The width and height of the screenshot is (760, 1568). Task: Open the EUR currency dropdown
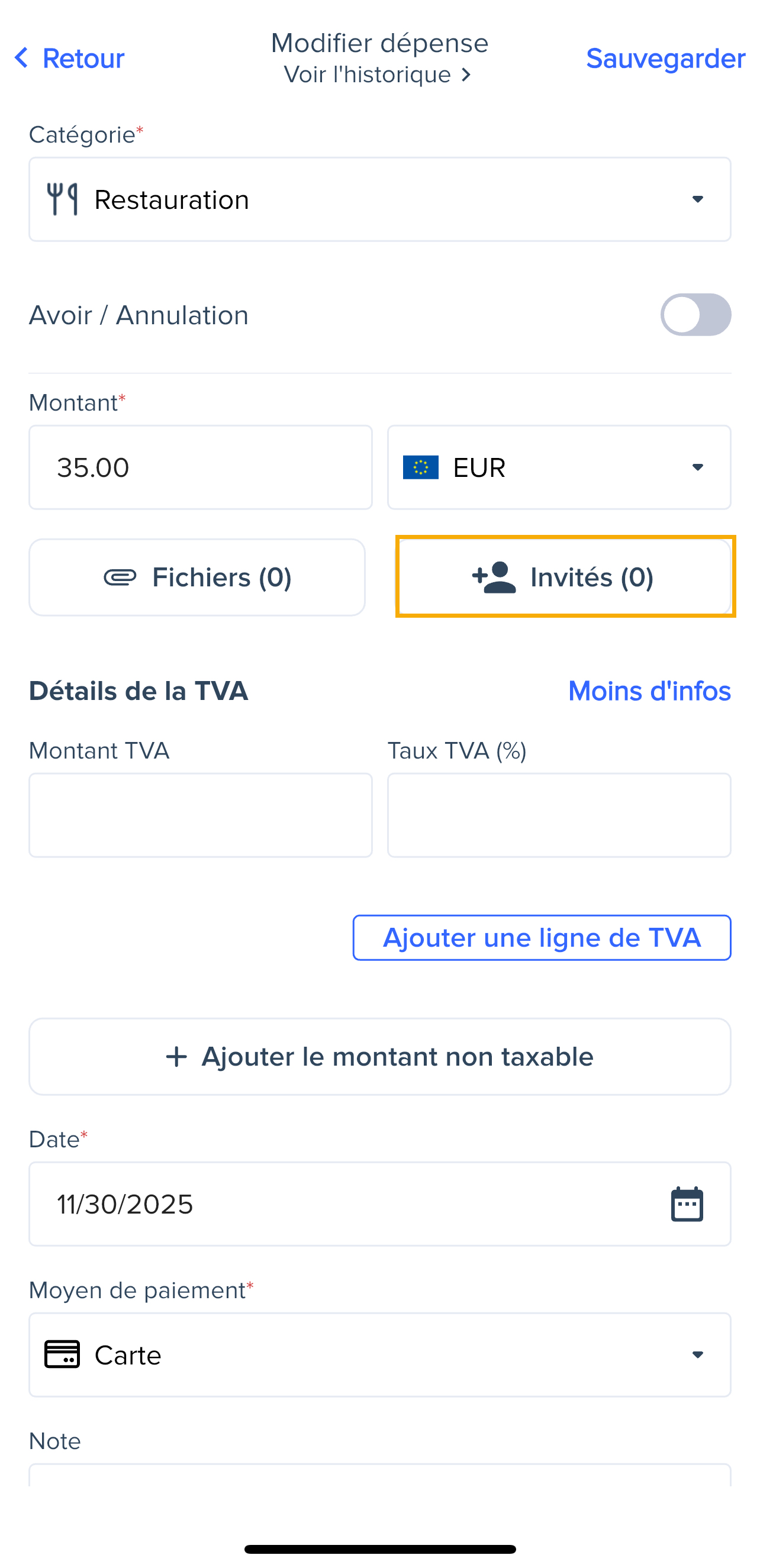click(558, 467)
